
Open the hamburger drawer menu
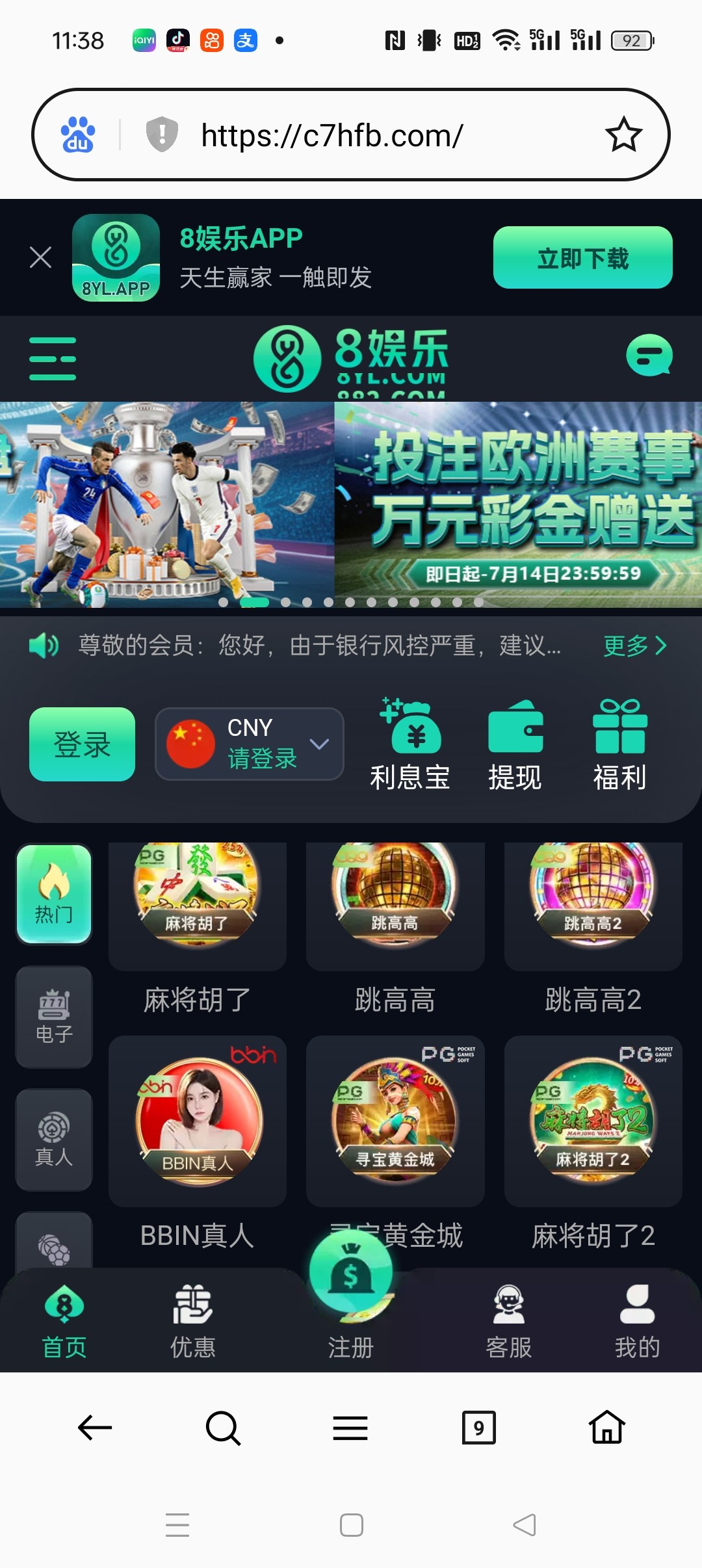[53, 358]
